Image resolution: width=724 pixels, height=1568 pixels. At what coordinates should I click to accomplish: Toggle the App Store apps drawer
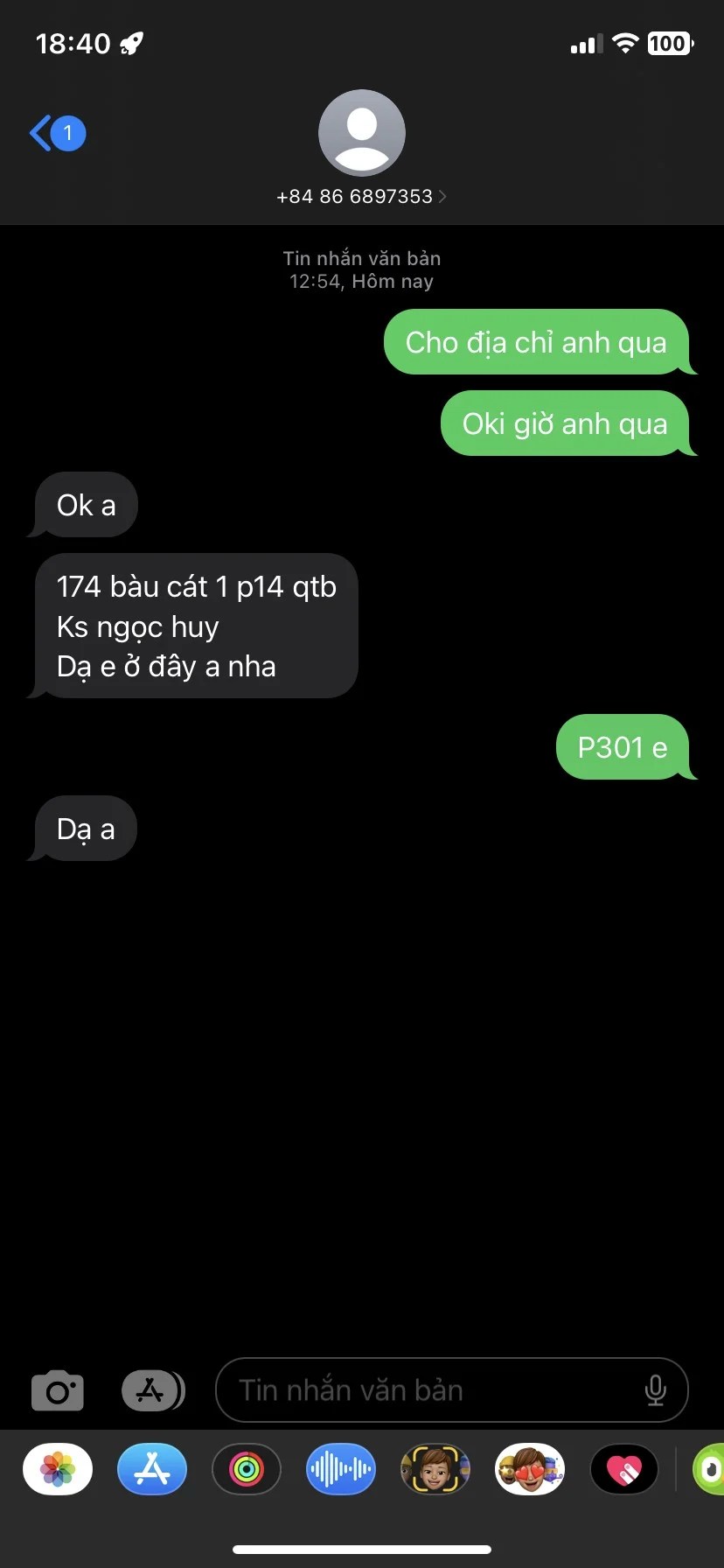coord(152,1390)
